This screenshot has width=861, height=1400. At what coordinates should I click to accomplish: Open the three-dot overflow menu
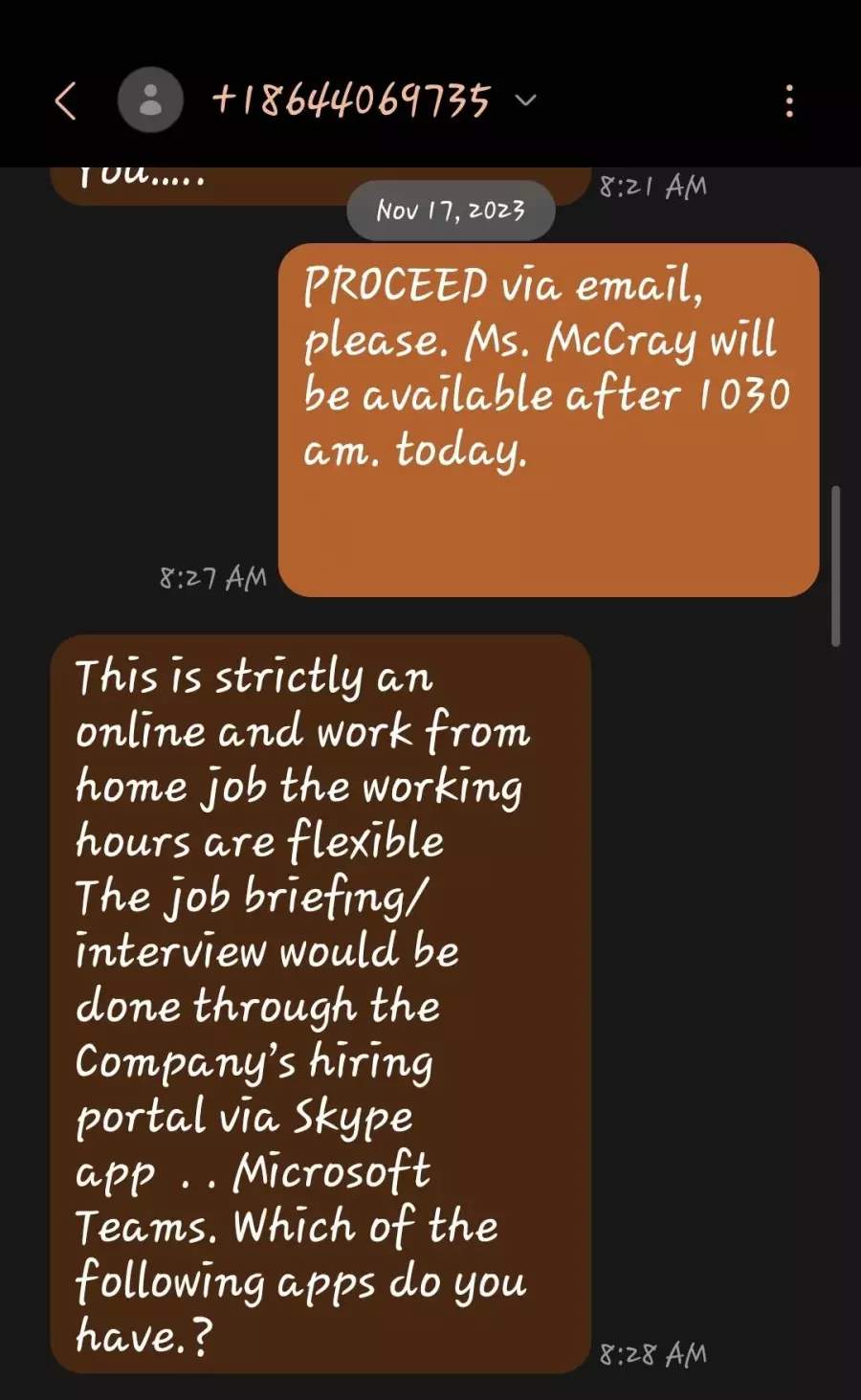pos(789,100)
